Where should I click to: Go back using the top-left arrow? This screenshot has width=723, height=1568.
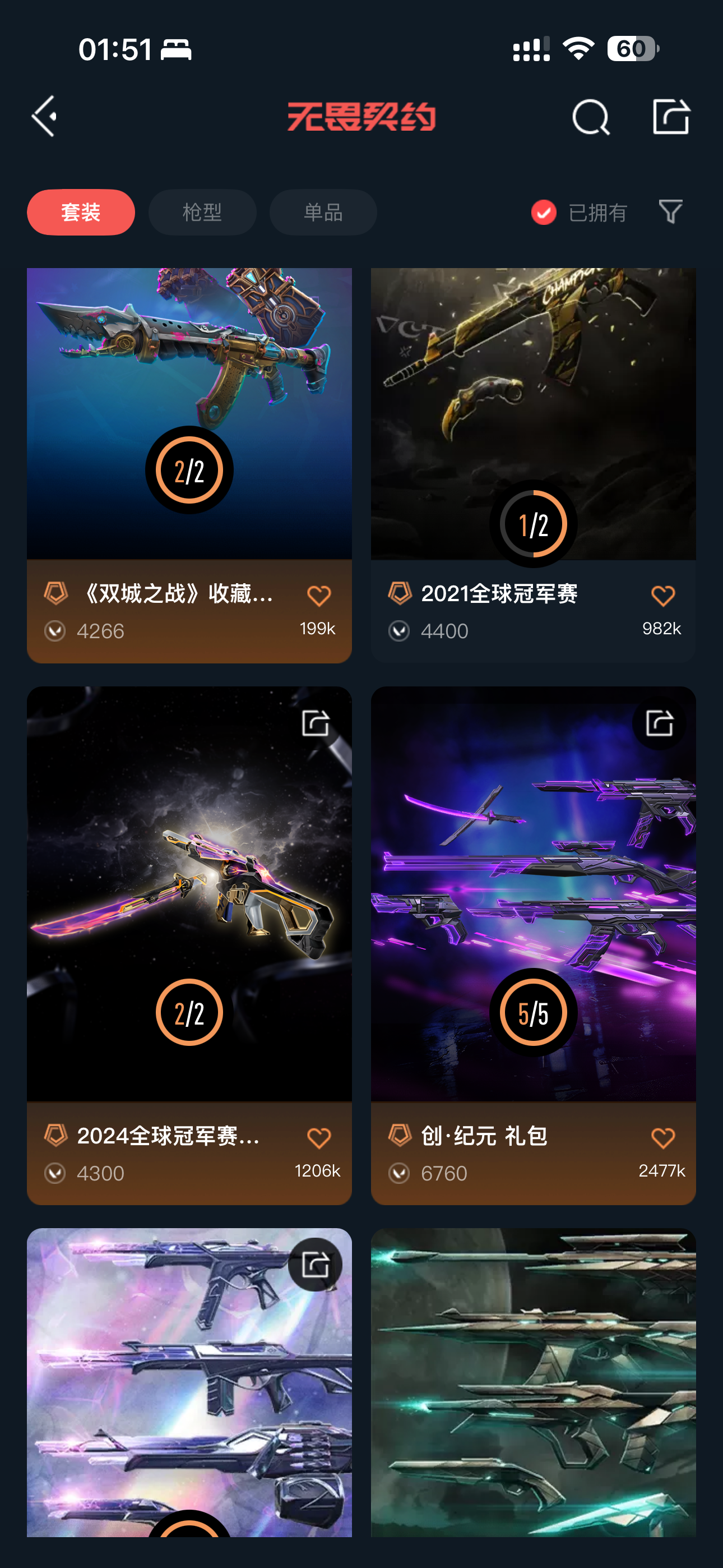[x=45, y=116]
